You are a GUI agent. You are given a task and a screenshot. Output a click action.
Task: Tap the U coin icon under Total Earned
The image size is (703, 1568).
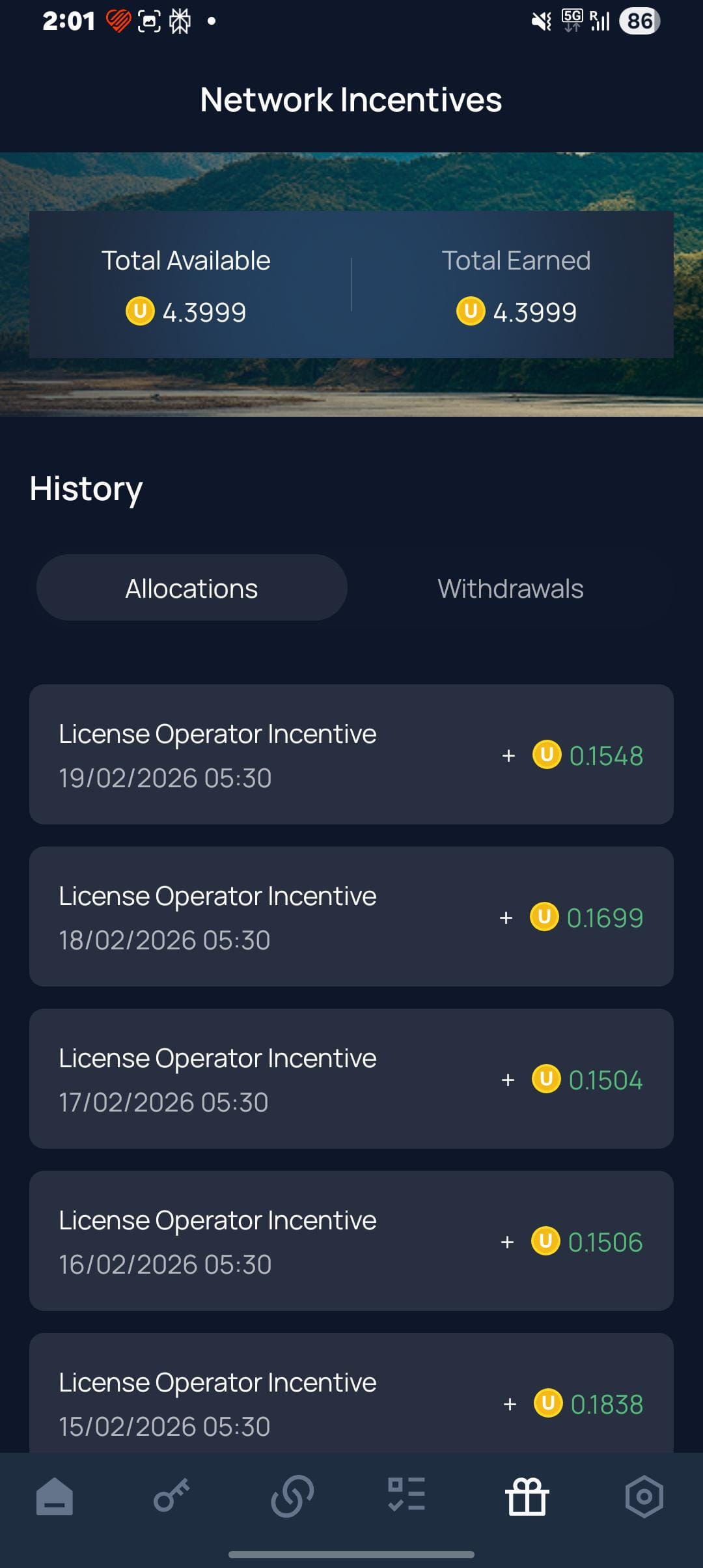(470, 311)
